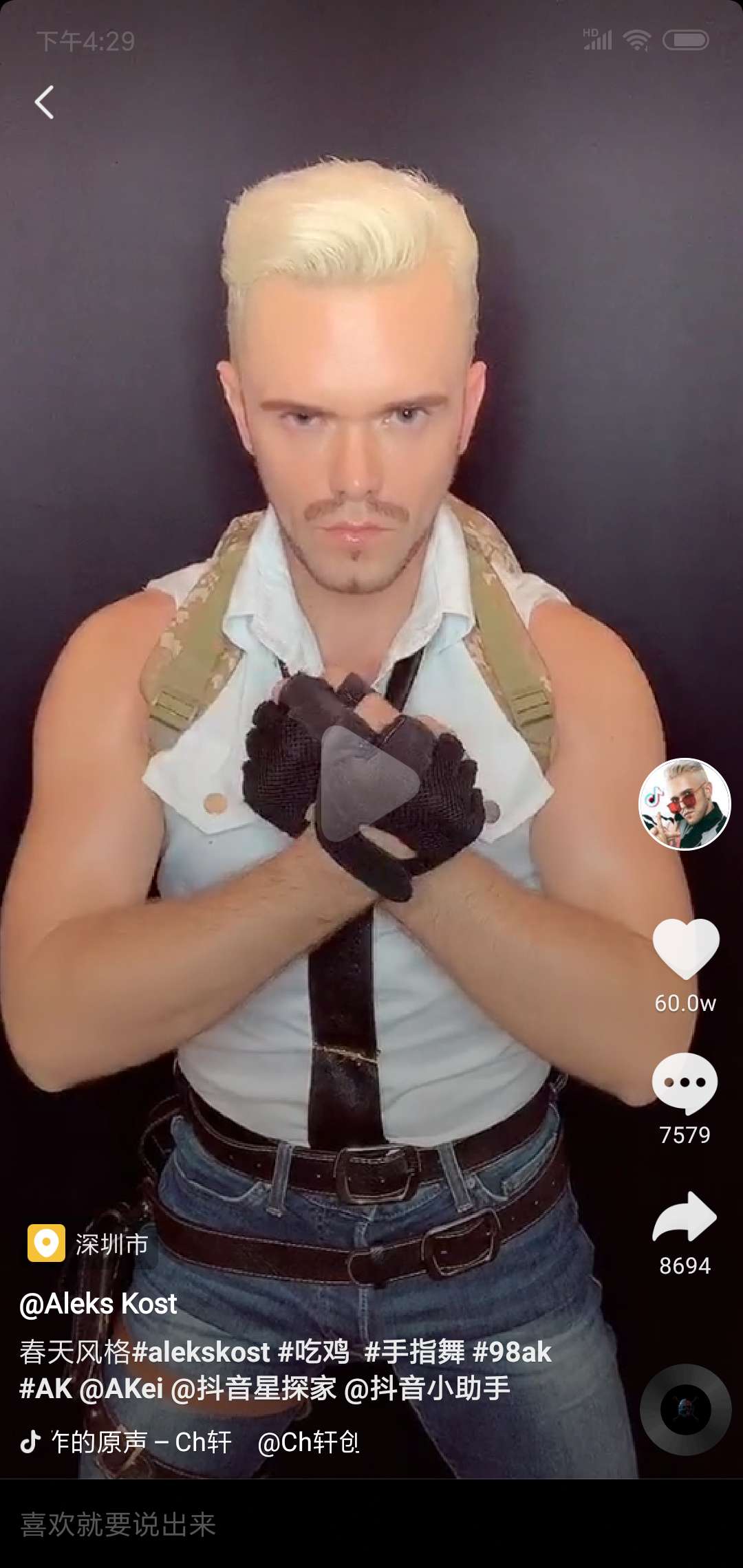Open the @抖音小助手 mention
Image resolution: width=743 pixels, height=1568 pixels.
[x=427, y=1389]
